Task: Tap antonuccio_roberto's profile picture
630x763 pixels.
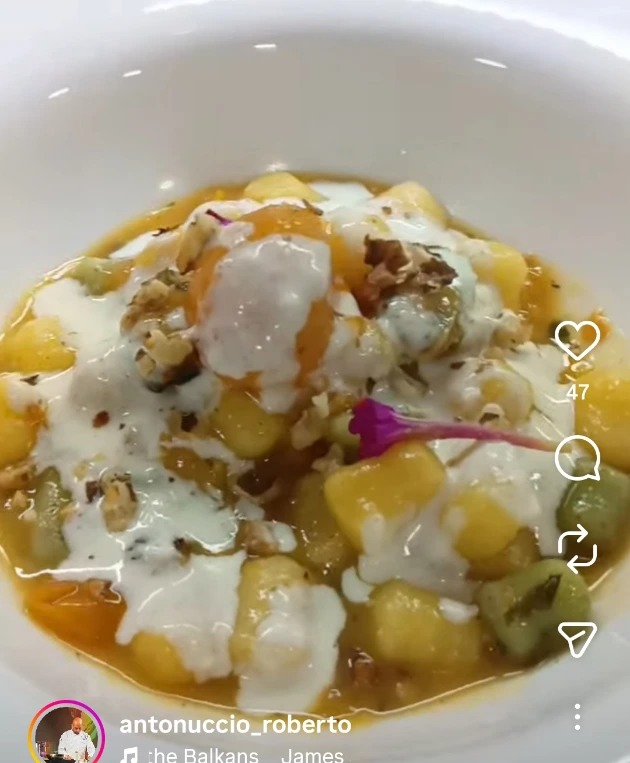Action: pyautogui.click(x=66, y=734)
